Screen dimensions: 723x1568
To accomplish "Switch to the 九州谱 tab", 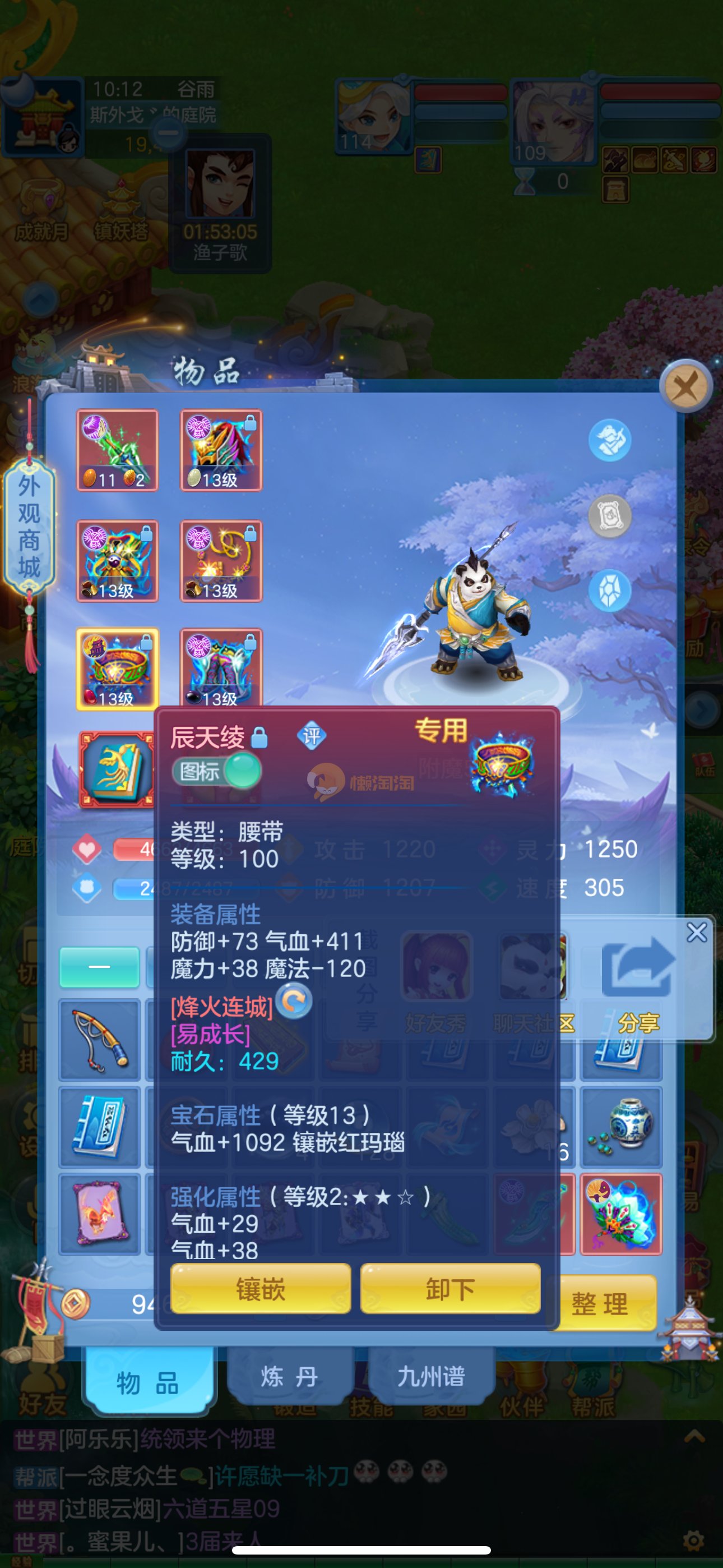I will (431, 1376).
